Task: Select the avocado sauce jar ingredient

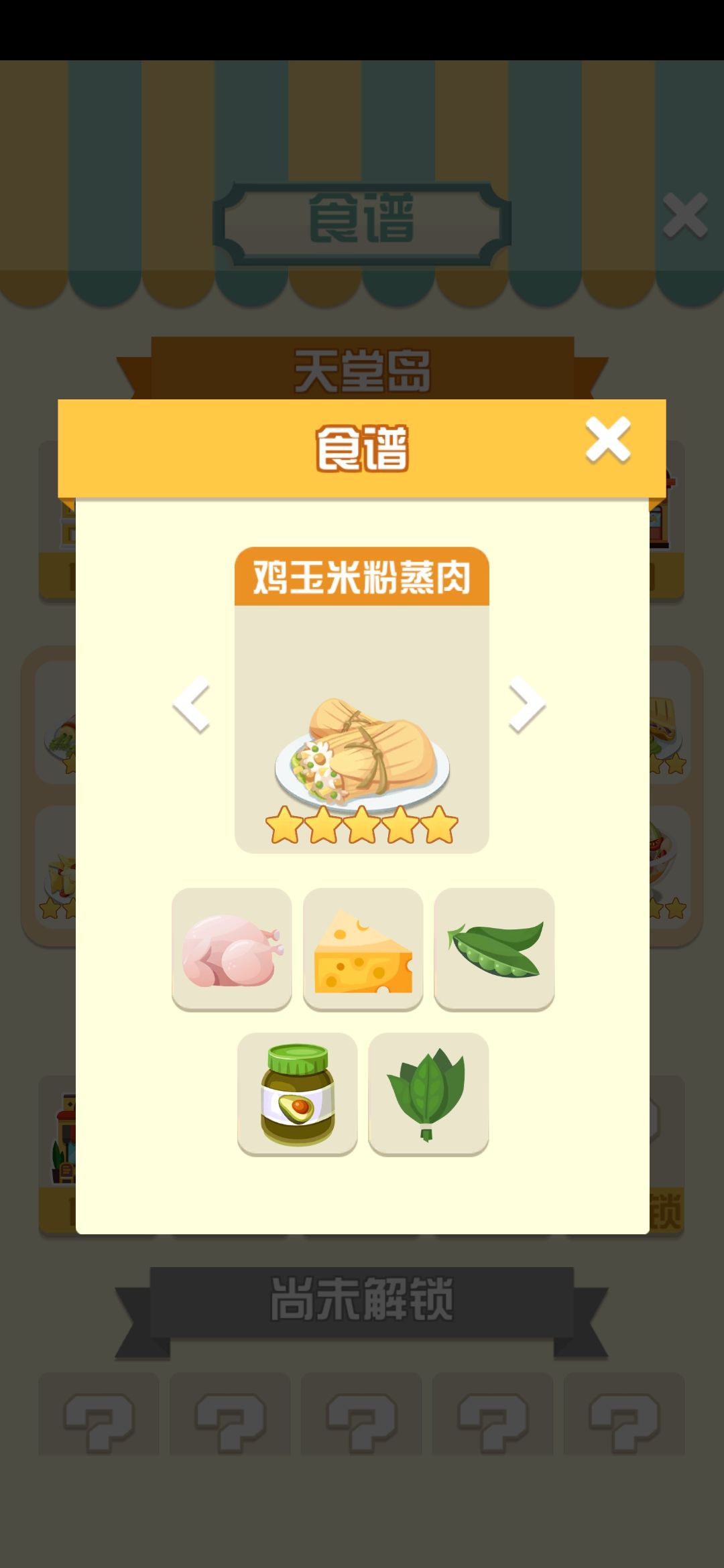Action: click(297, 1092)
